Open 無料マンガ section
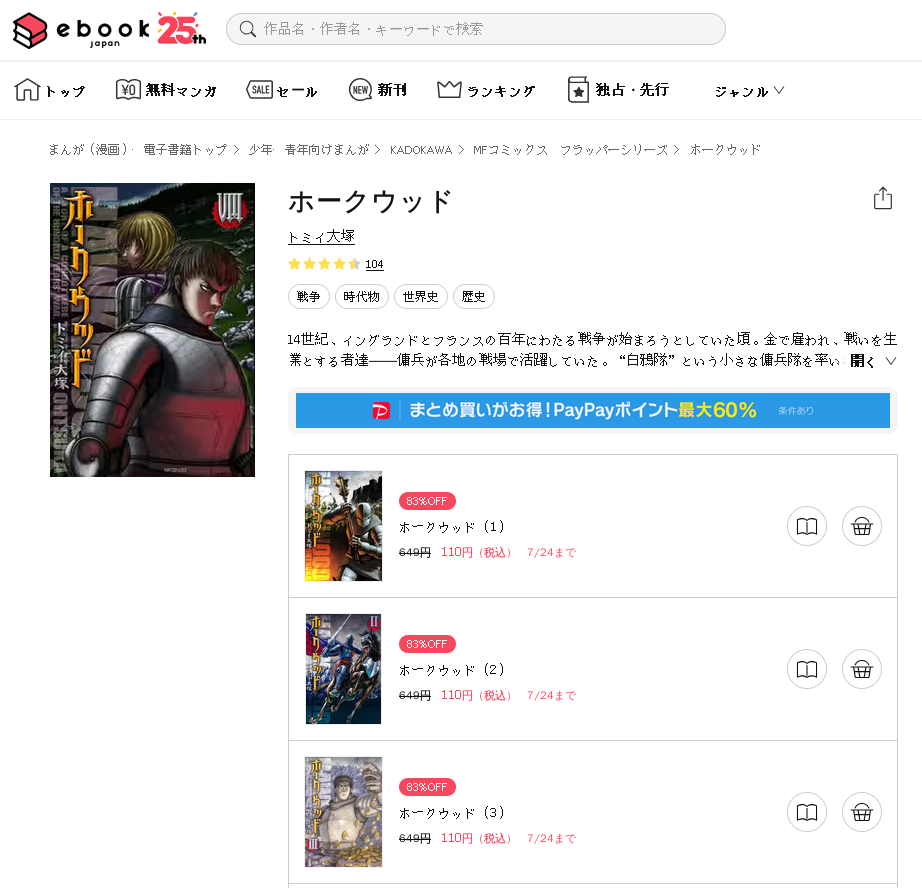 [x=166, y=90]
